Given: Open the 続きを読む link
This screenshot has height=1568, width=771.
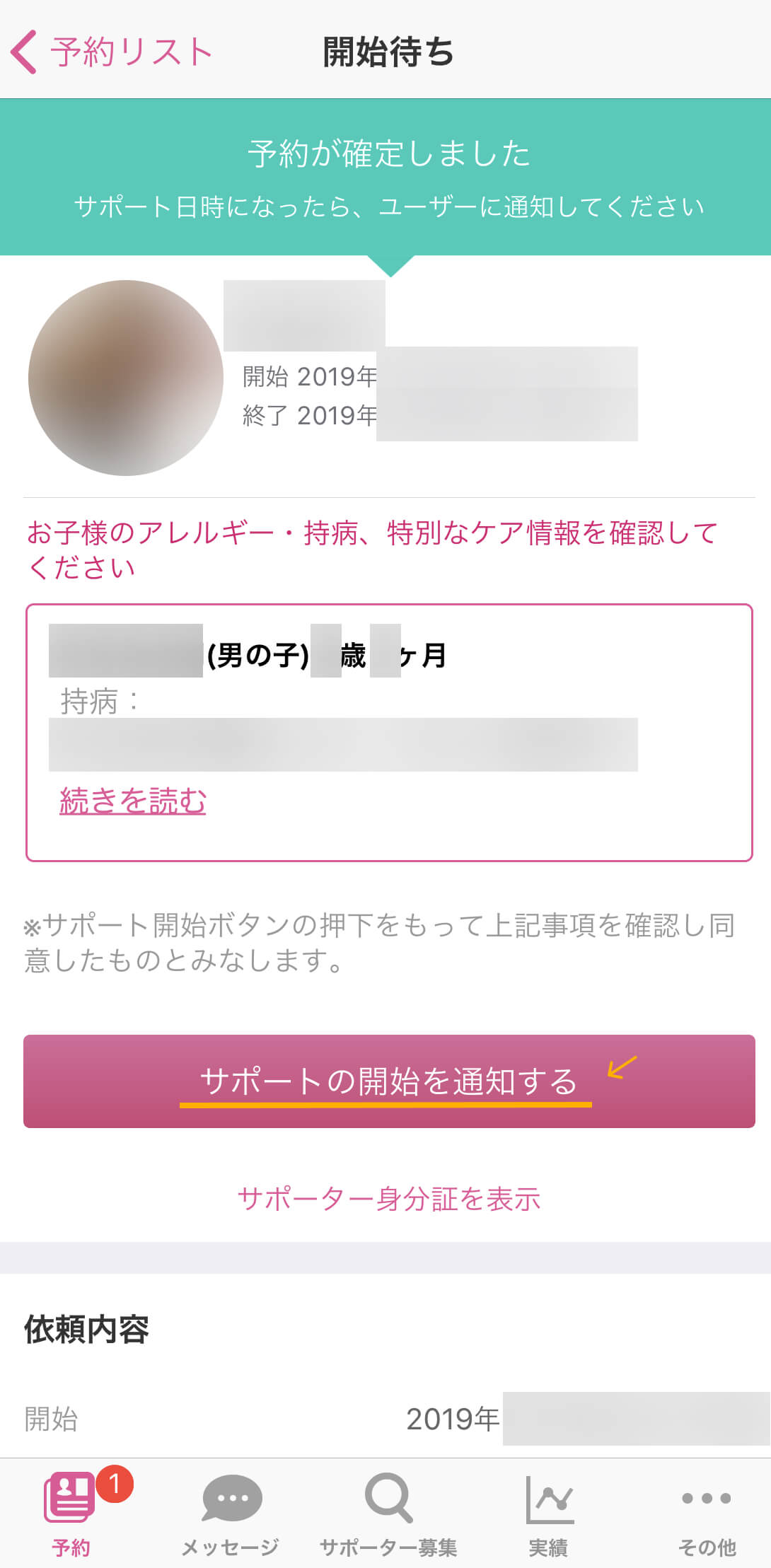Looking at the screenshot, I should coord(132,801).
